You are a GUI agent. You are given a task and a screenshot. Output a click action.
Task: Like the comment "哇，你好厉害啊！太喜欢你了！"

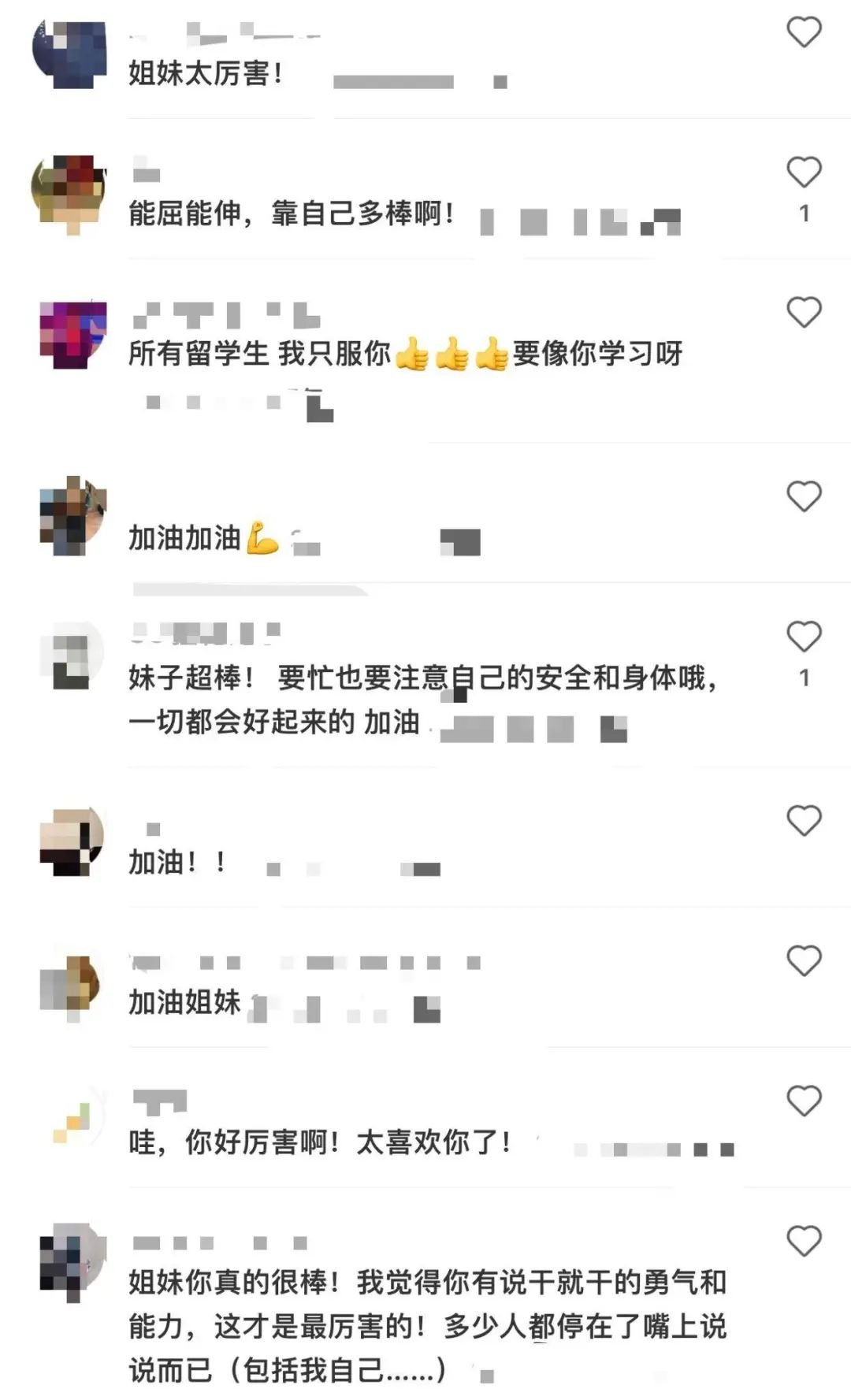(804, 1101)
